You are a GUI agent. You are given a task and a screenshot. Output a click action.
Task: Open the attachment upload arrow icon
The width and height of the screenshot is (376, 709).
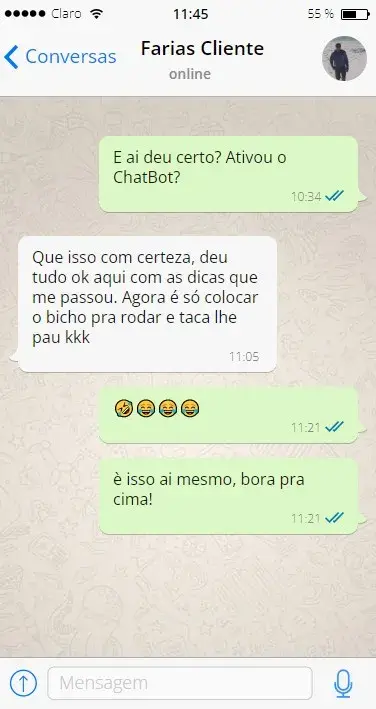(23, 683)
